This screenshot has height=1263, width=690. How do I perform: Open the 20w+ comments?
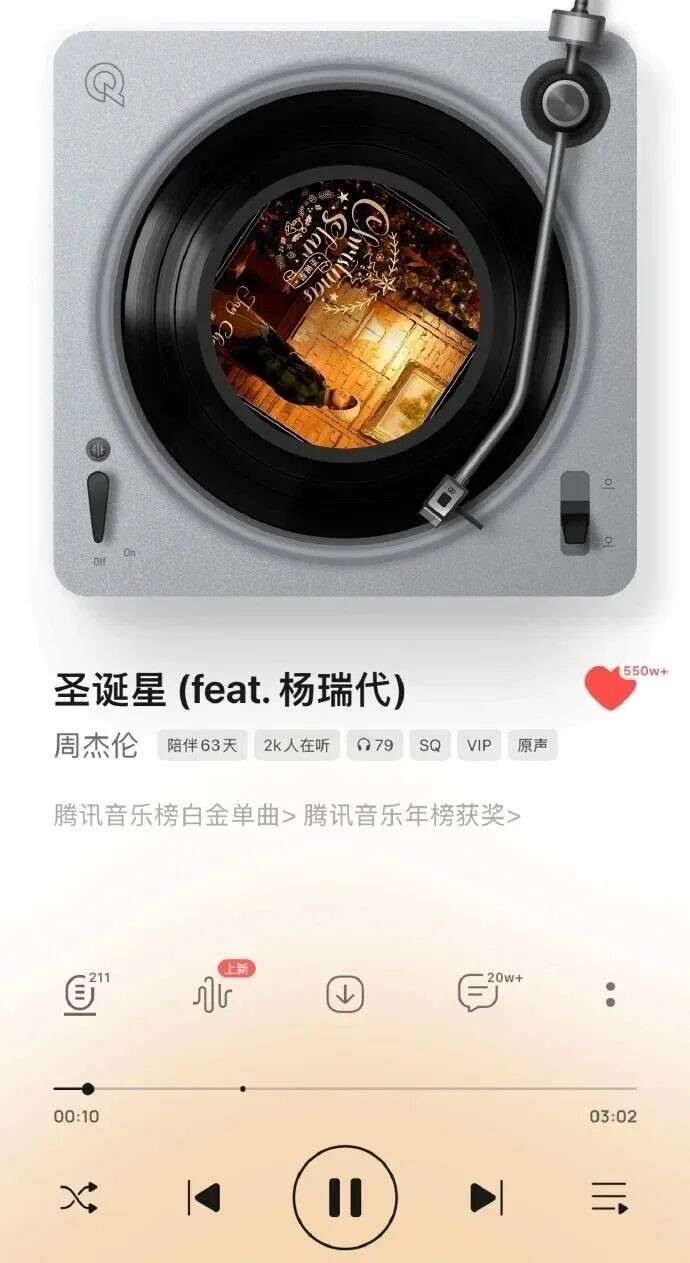coord(477,994)
